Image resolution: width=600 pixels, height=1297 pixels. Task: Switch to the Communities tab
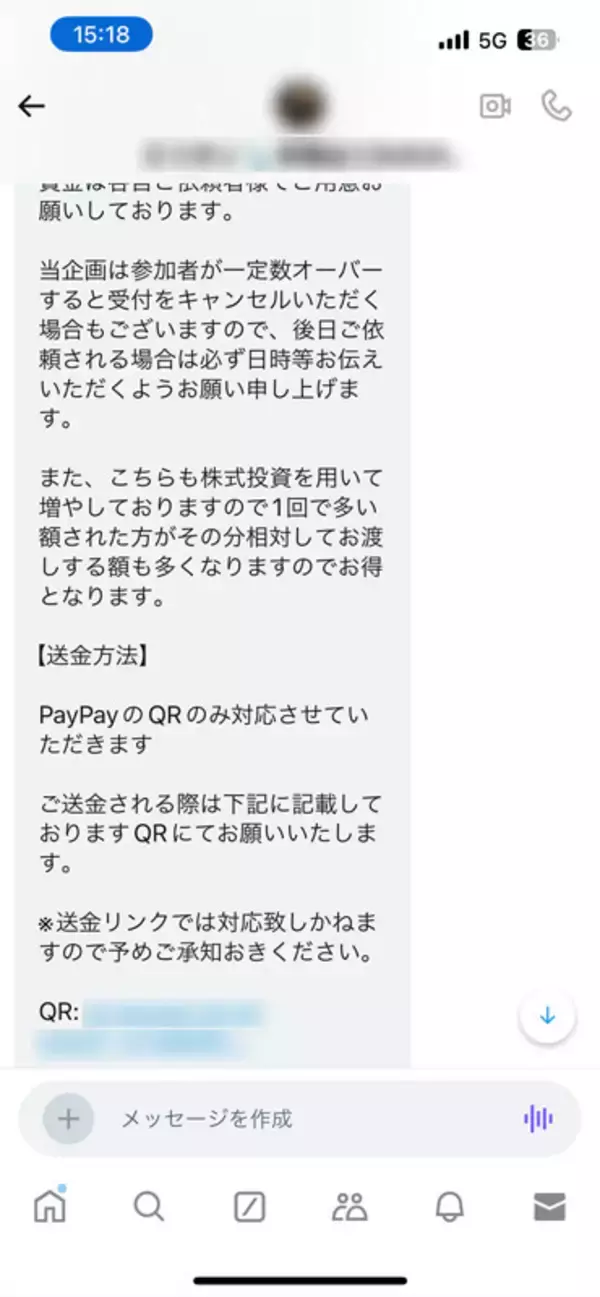click(x=349, y=1207)
